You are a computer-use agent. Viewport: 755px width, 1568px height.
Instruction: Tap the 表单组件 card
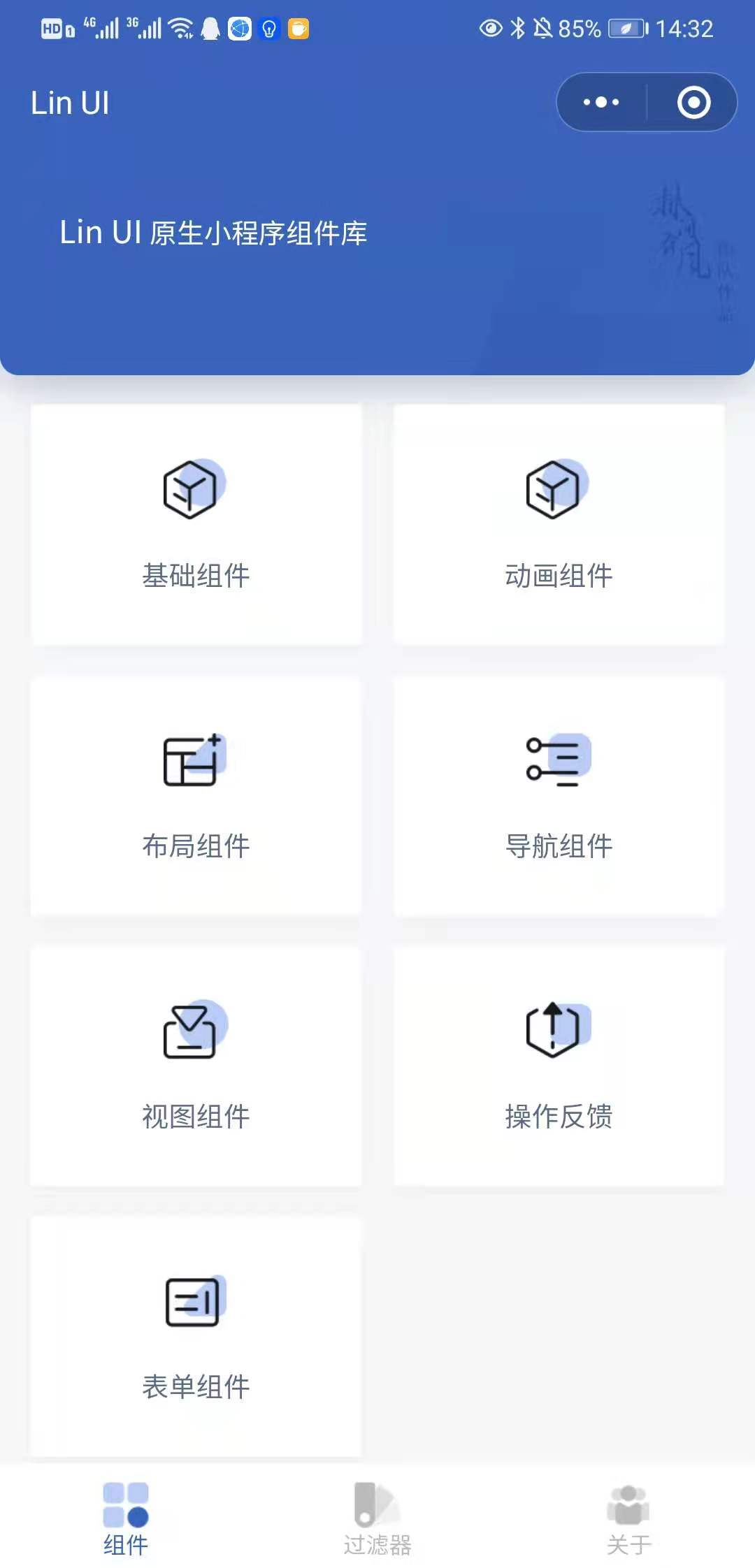(x=196, y=1335)
